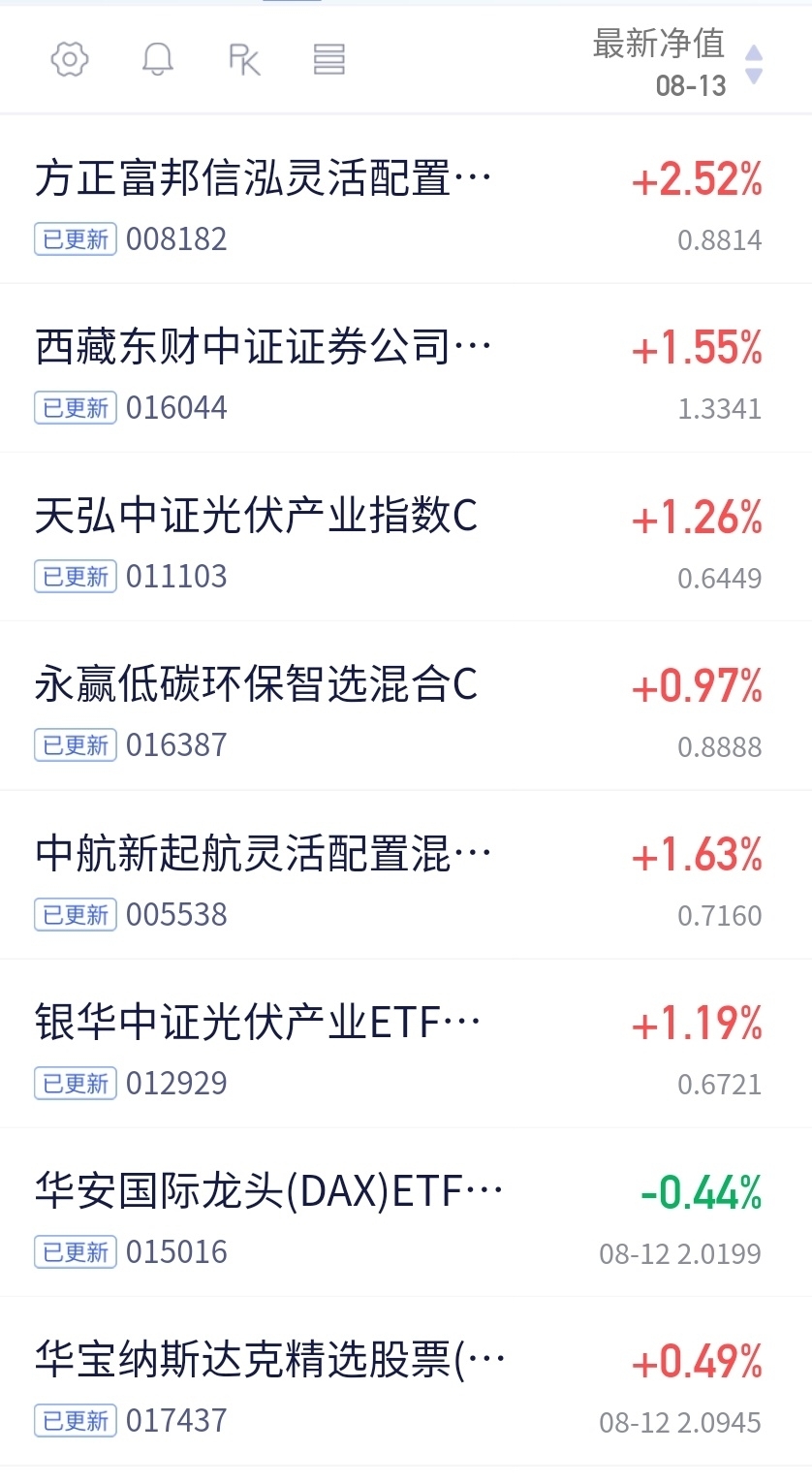The width and height of the screenshot is (812, 1484).
Task: Open the settings gear icon
Action: click(70, 60)
